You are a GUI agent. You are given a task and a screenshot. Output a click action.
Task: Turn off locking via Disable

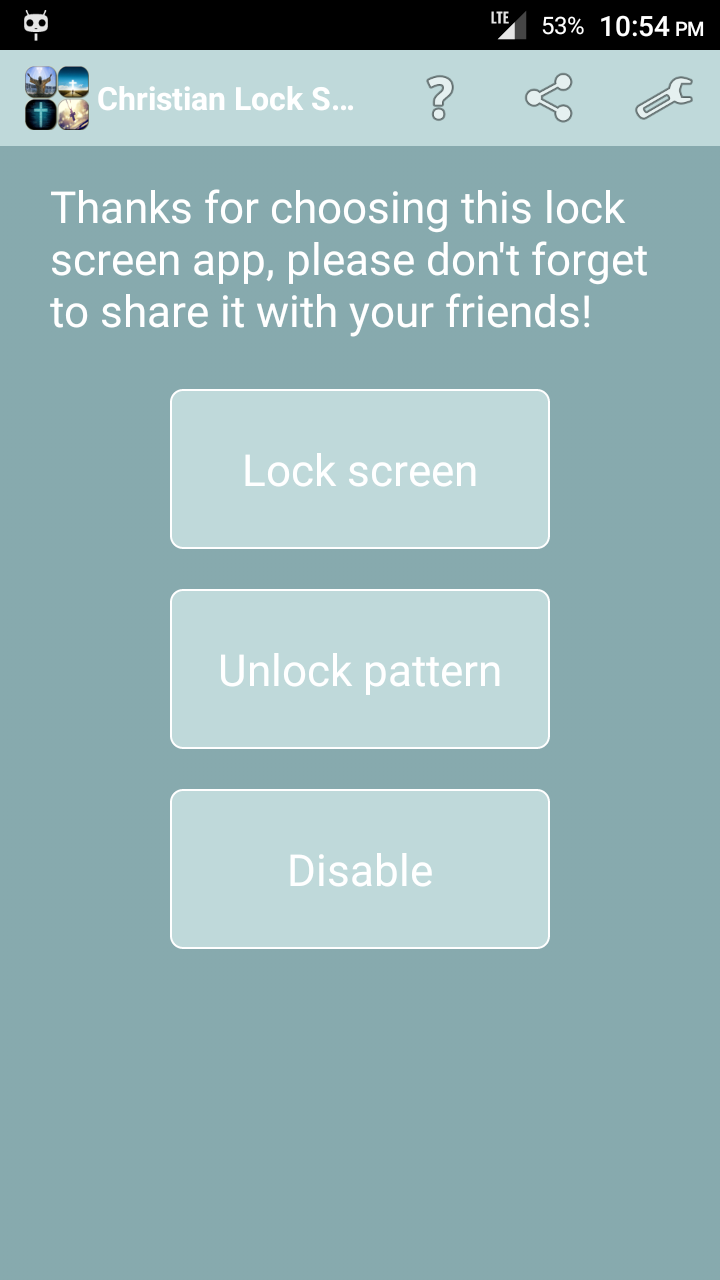tap(360, 868)
